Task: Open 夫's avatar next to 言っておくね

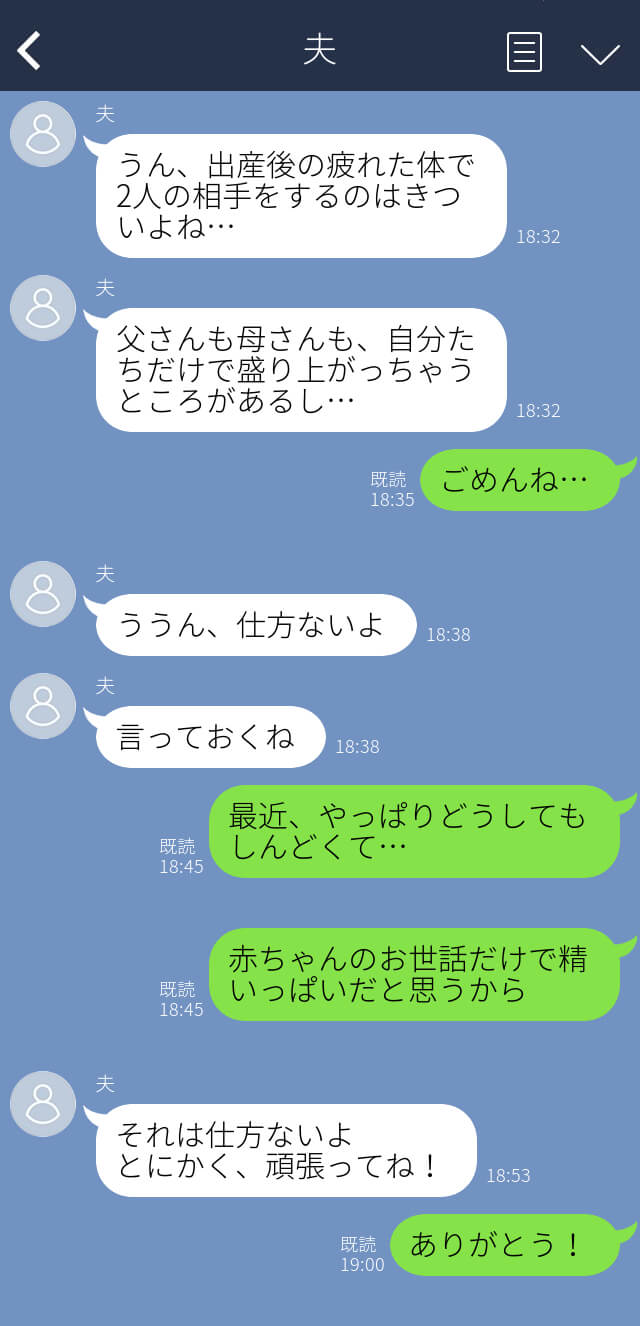Action: (43, 706)
